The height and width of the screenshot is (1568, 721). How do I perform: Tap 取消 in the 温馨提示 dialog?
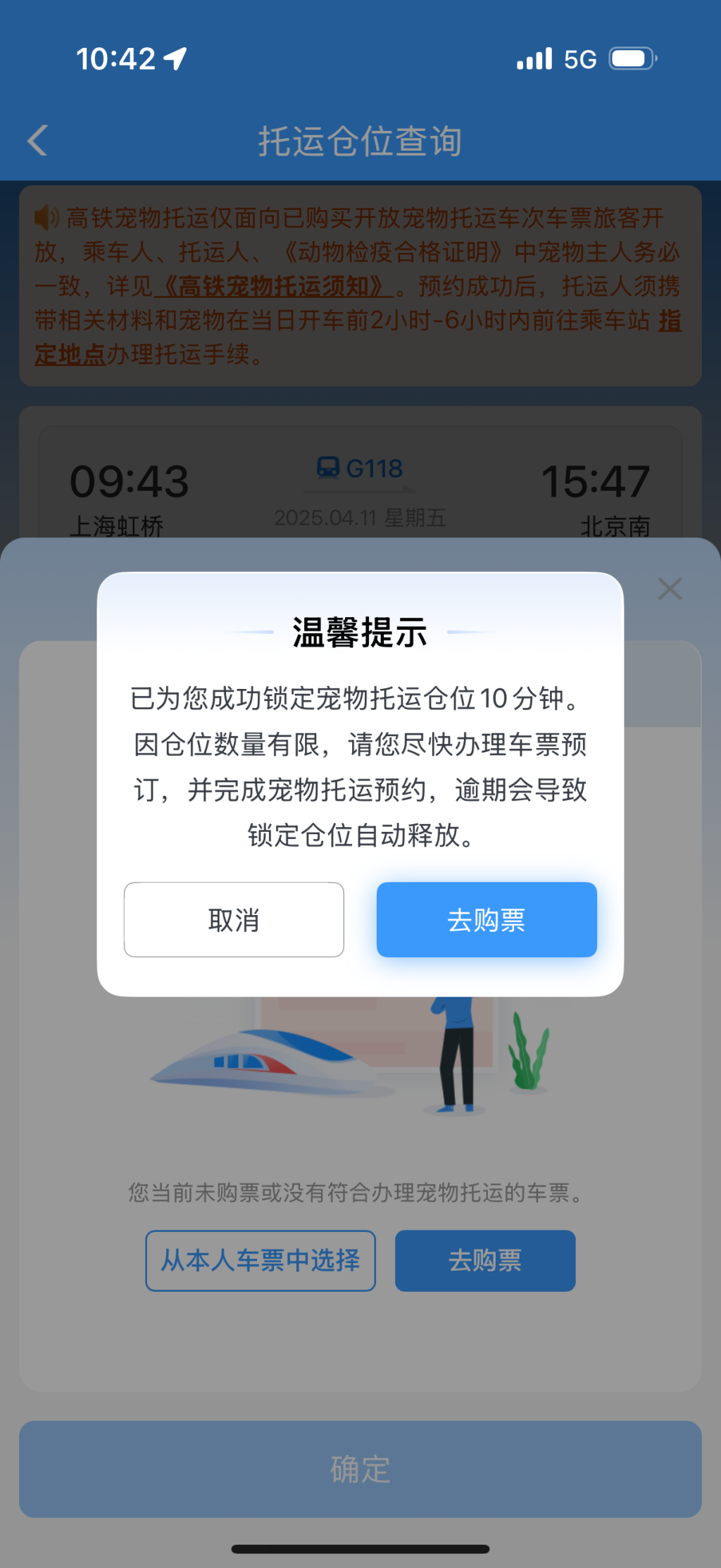[x=234, y=919]
